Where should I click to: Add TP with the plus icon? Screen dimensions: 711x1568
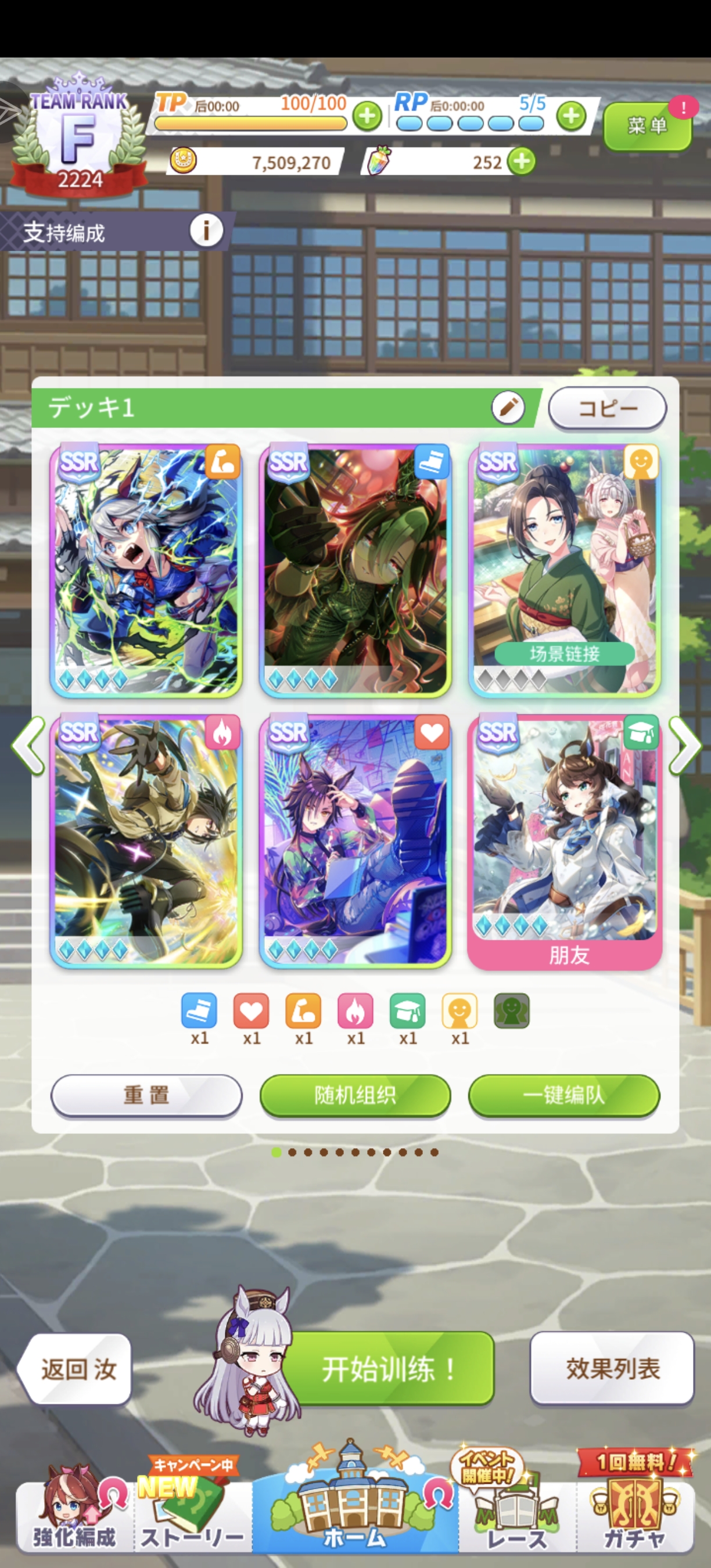(x=367, y=116)
